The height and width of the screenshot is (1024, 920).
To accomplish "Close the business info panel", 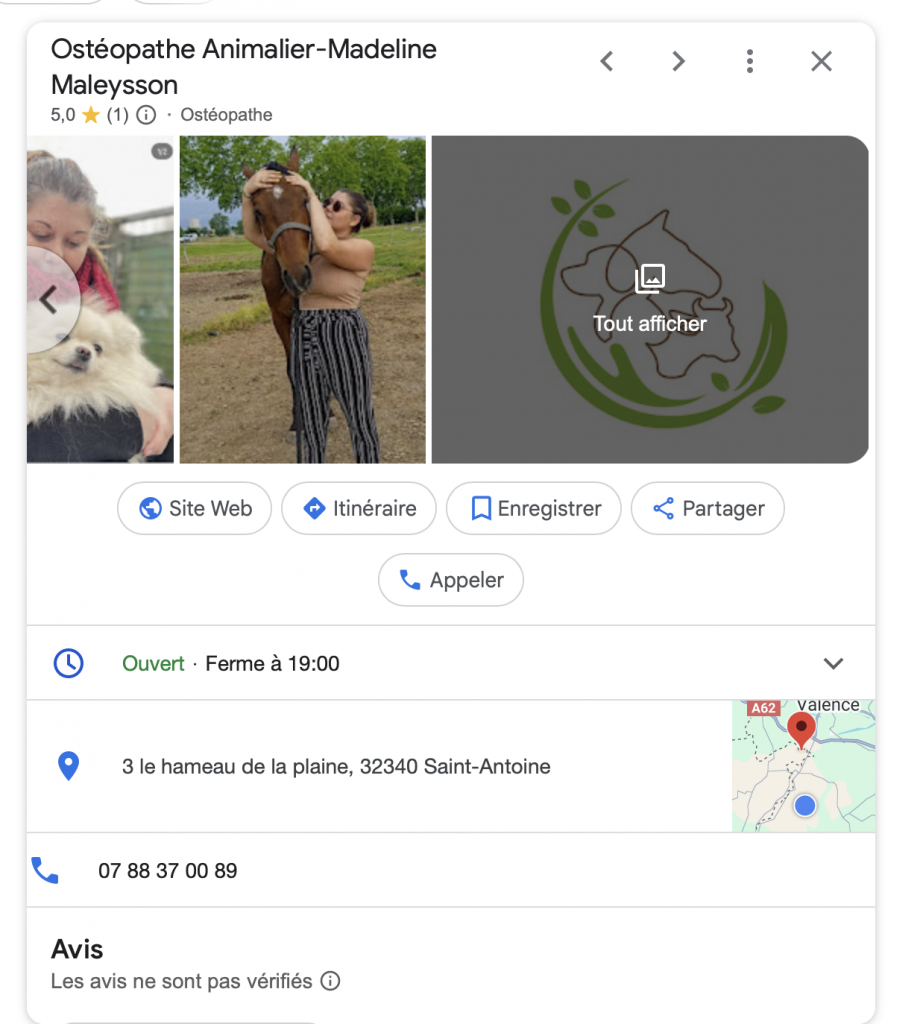I will click(x=821, y=61).
